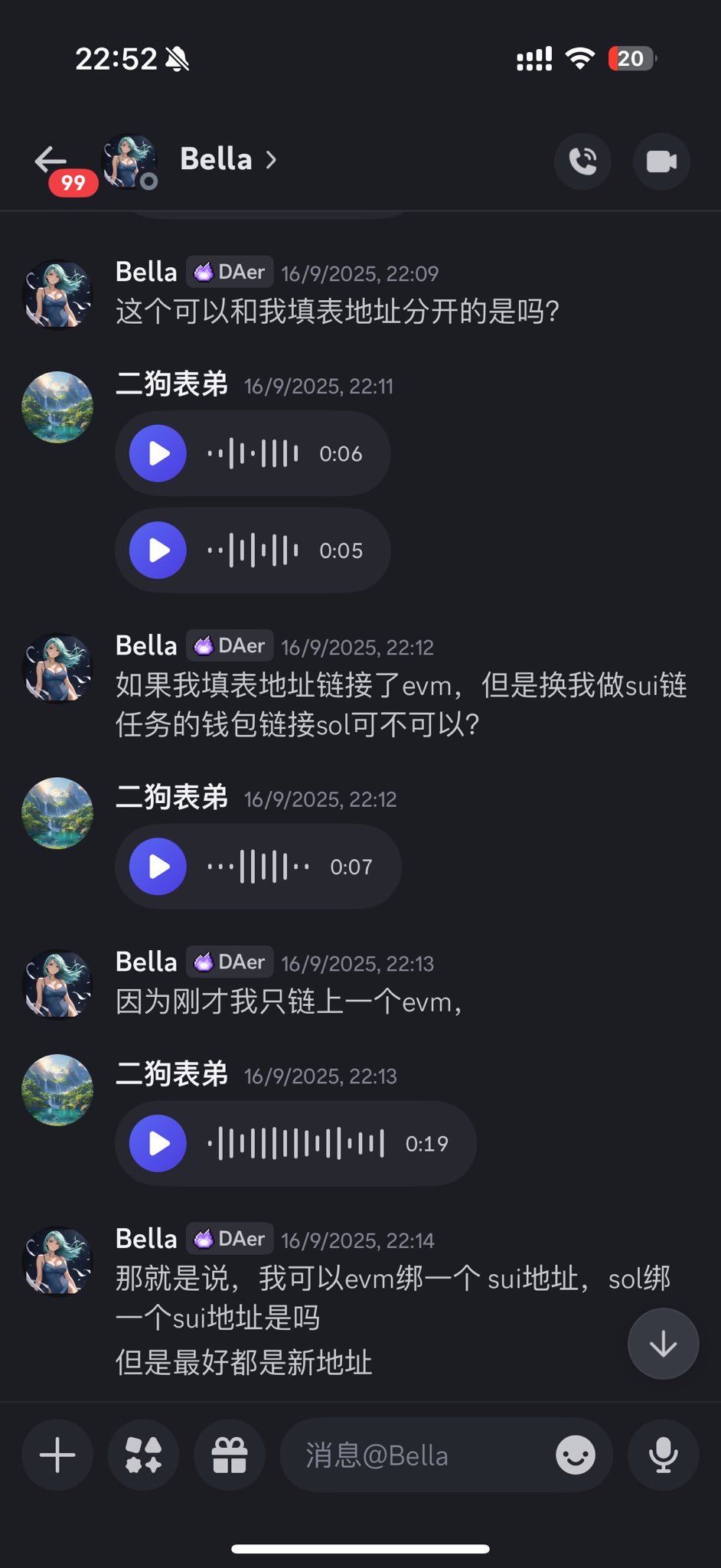Open Bella's profile from the header

click(216, 160)
